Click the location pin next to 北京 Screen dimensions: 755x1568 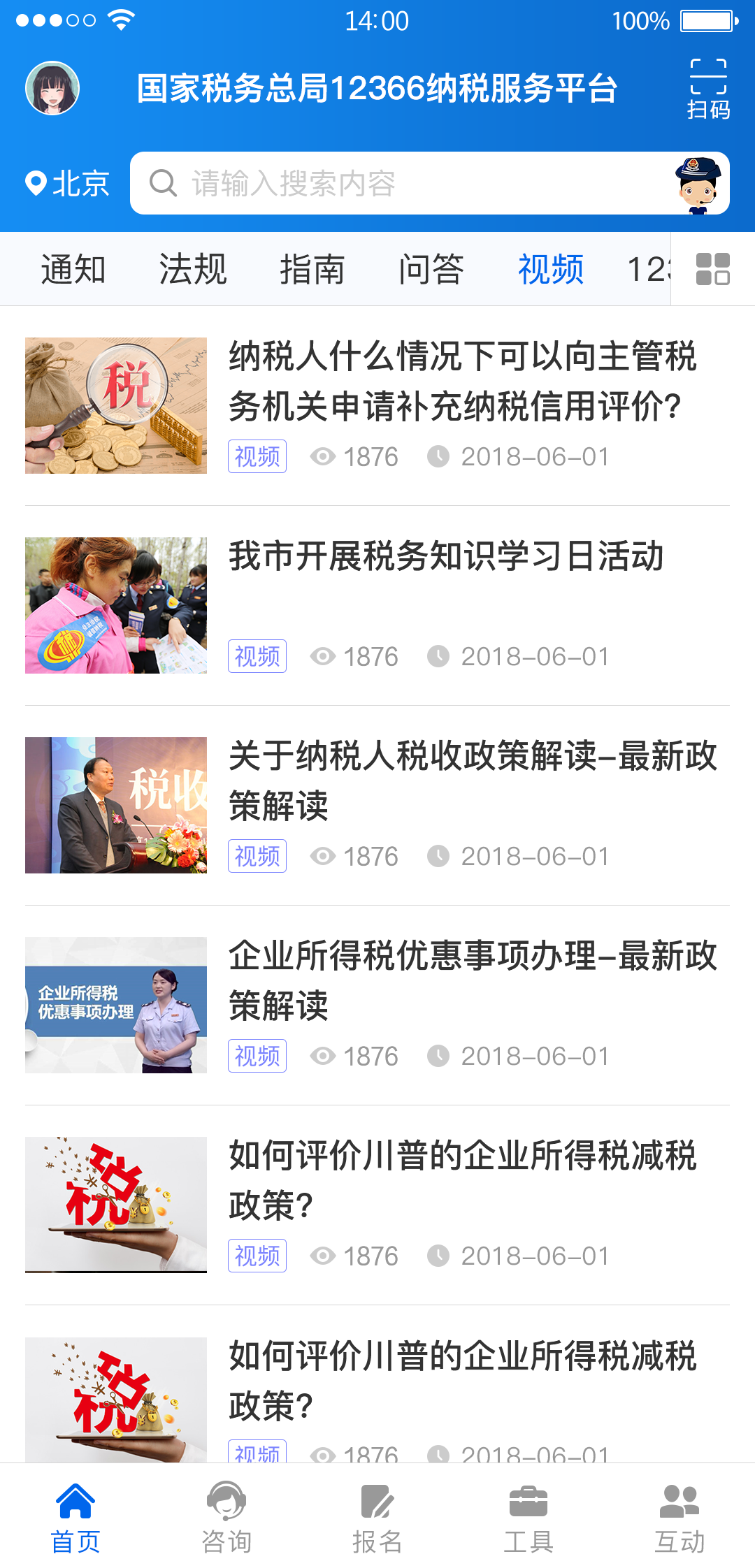pos(34,183)
